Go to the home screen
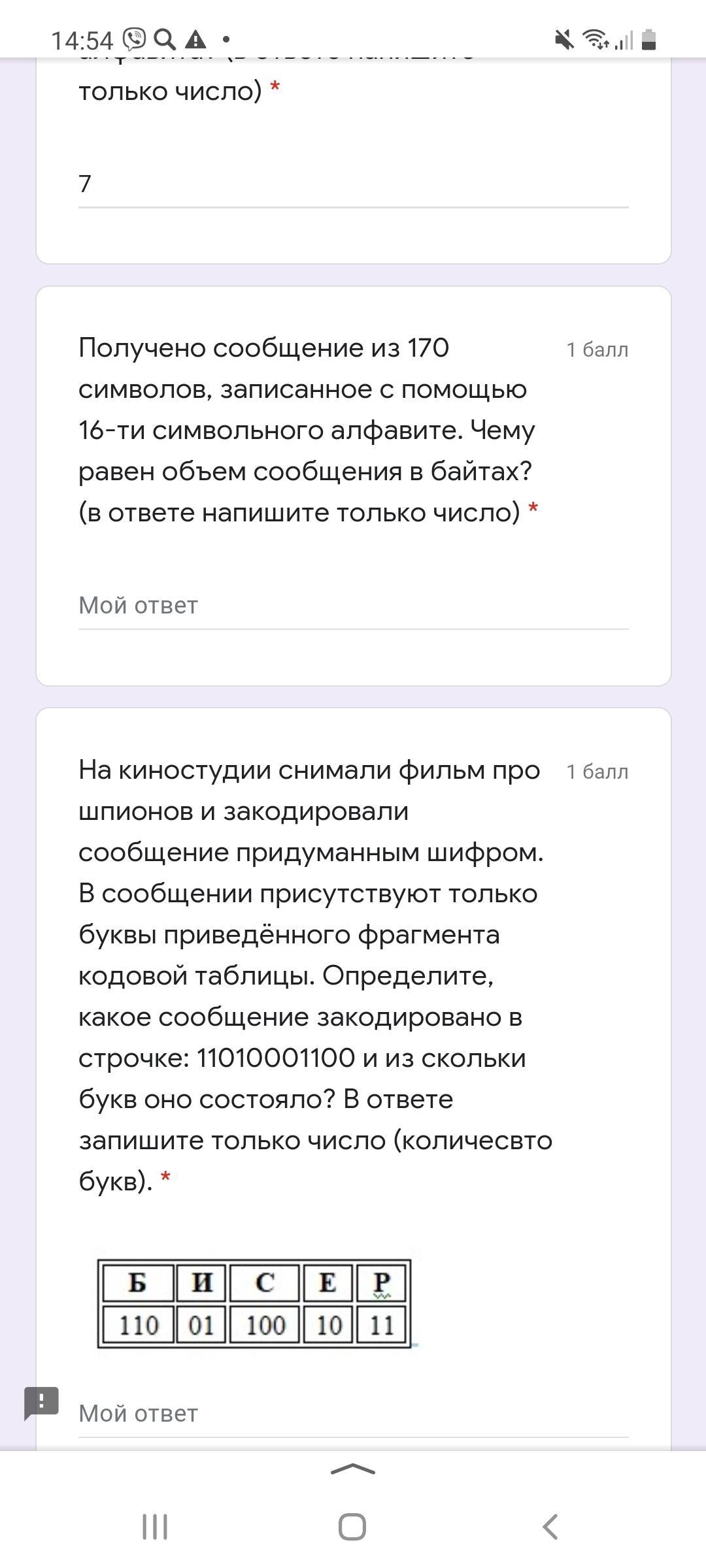The width and height of the screenshot is (706, 1568). point(352,1527)
